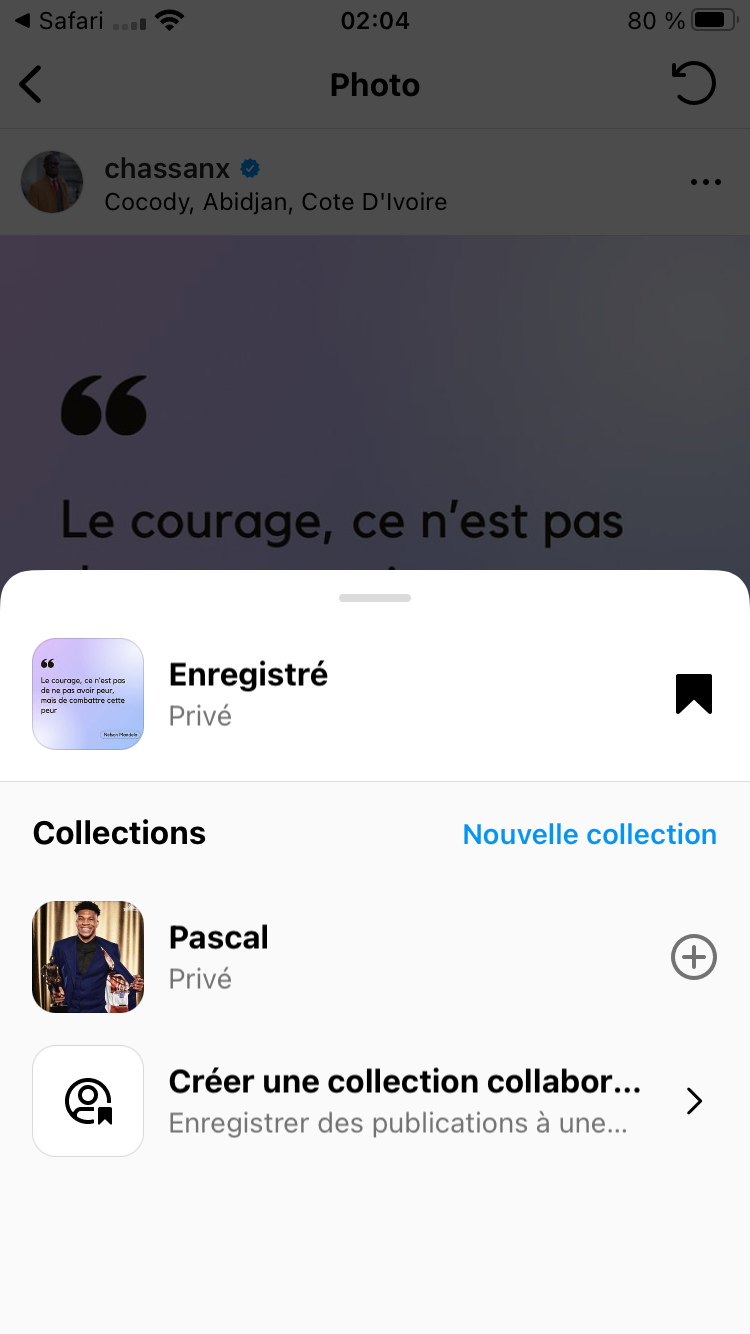The height and width of the screenshot is (1334, 750).
Task: Add post to the Pascal collection
Action: [693, 958]
